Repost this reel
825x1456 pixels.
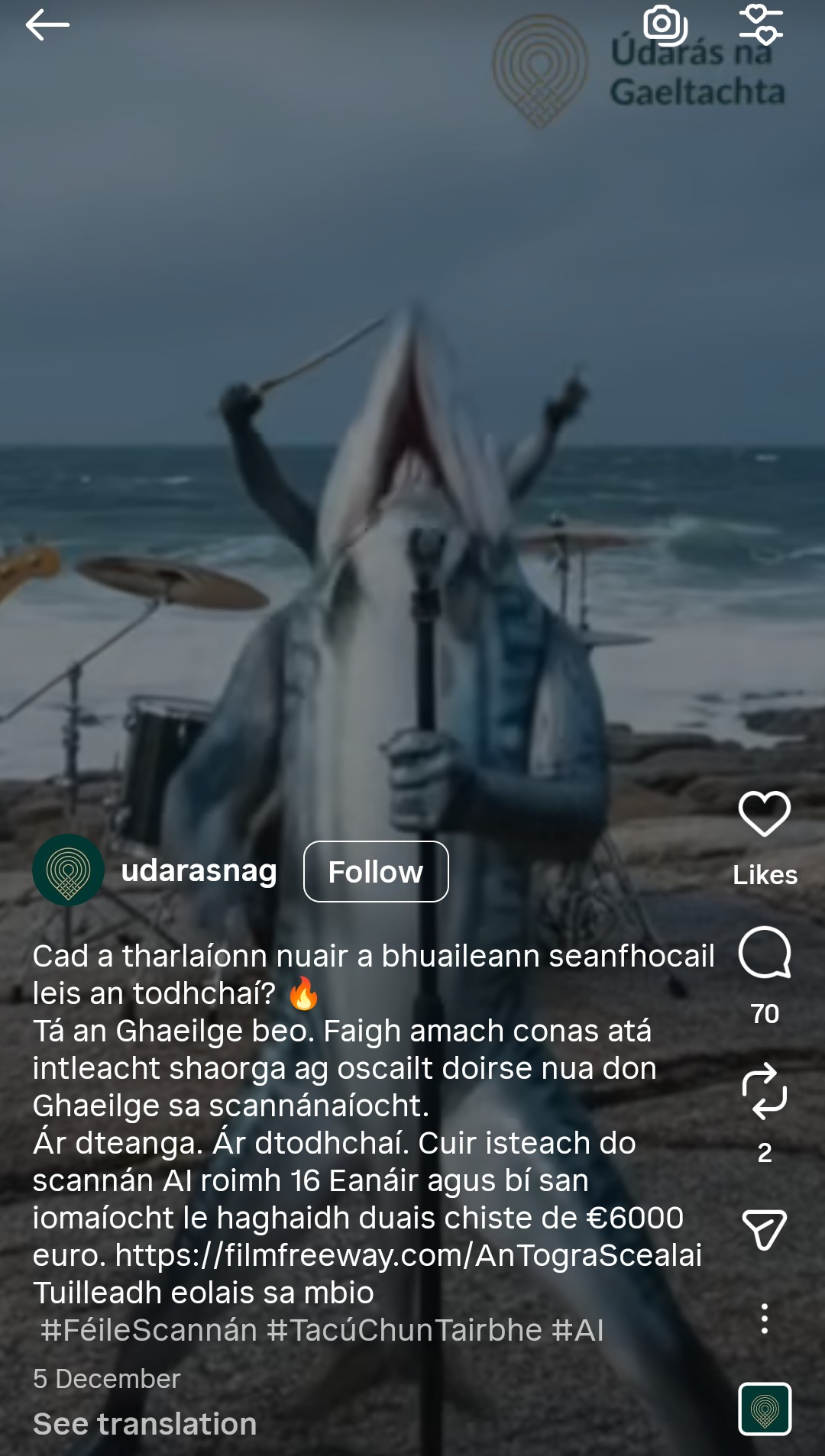764,1092
